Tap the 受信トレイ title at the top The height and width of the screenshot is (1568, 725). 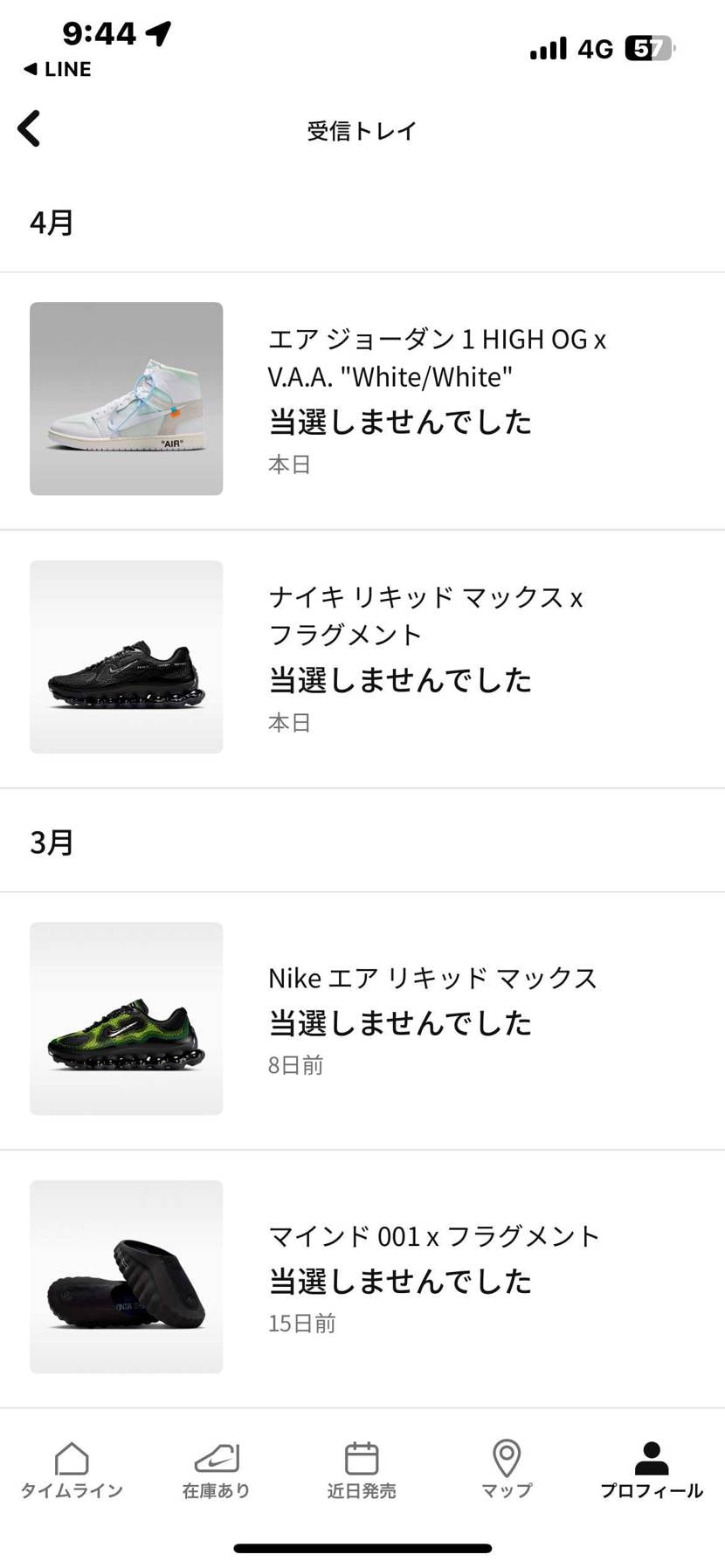pyautogui.click(x=361, y=130)
